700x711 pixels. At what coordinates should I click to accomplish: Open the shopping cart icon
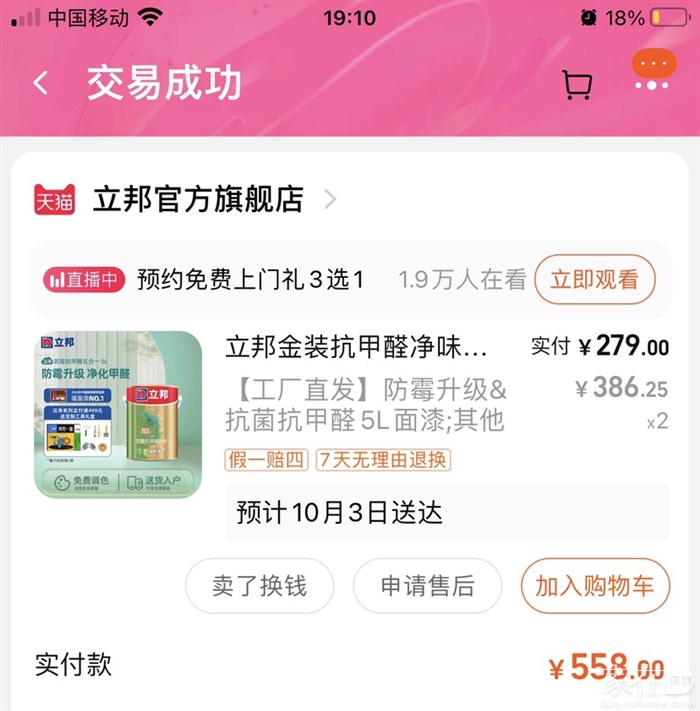(577, 85)
